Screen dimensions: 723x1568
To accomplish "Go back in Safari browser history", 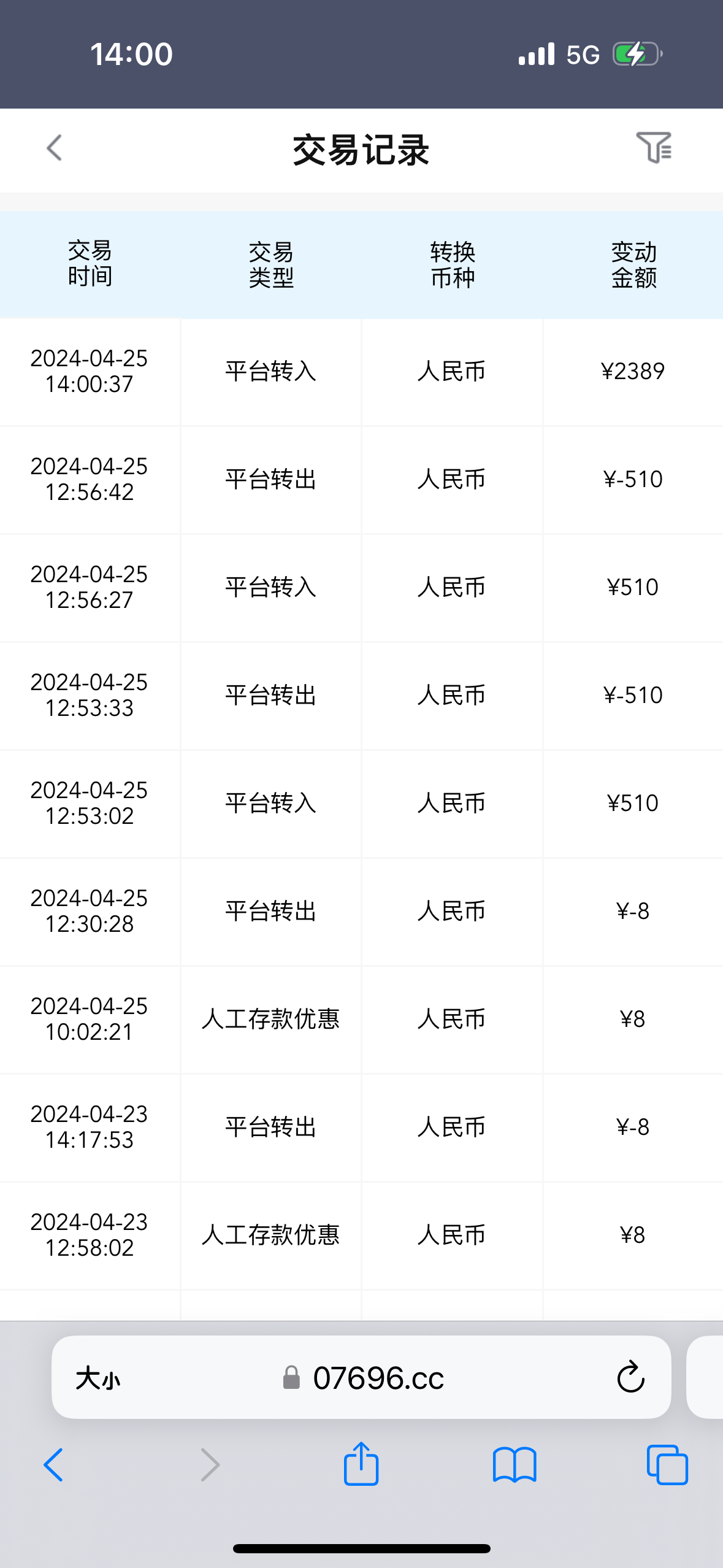I will 53,1465.
